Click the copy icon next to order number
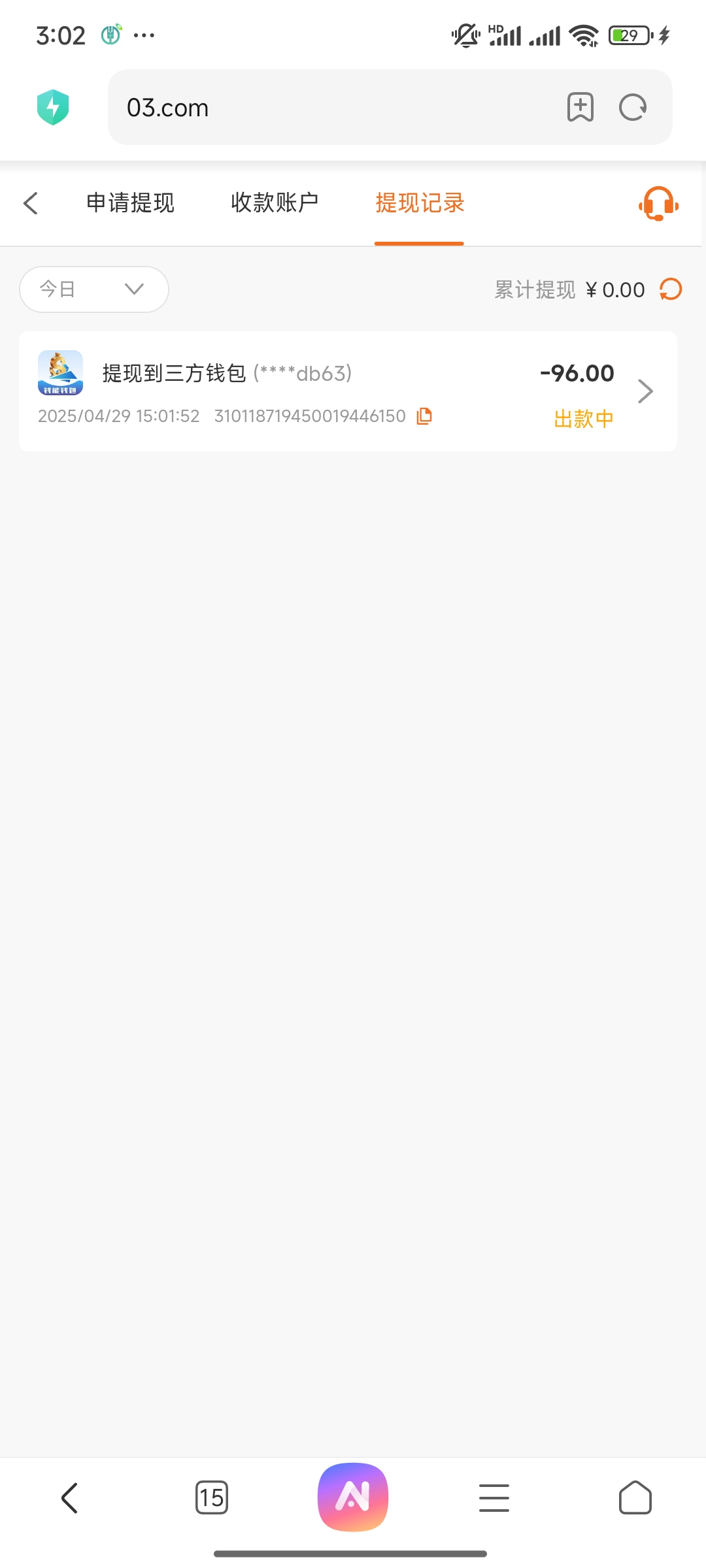Screen dimensions: 706x1568 click(424, 416)
